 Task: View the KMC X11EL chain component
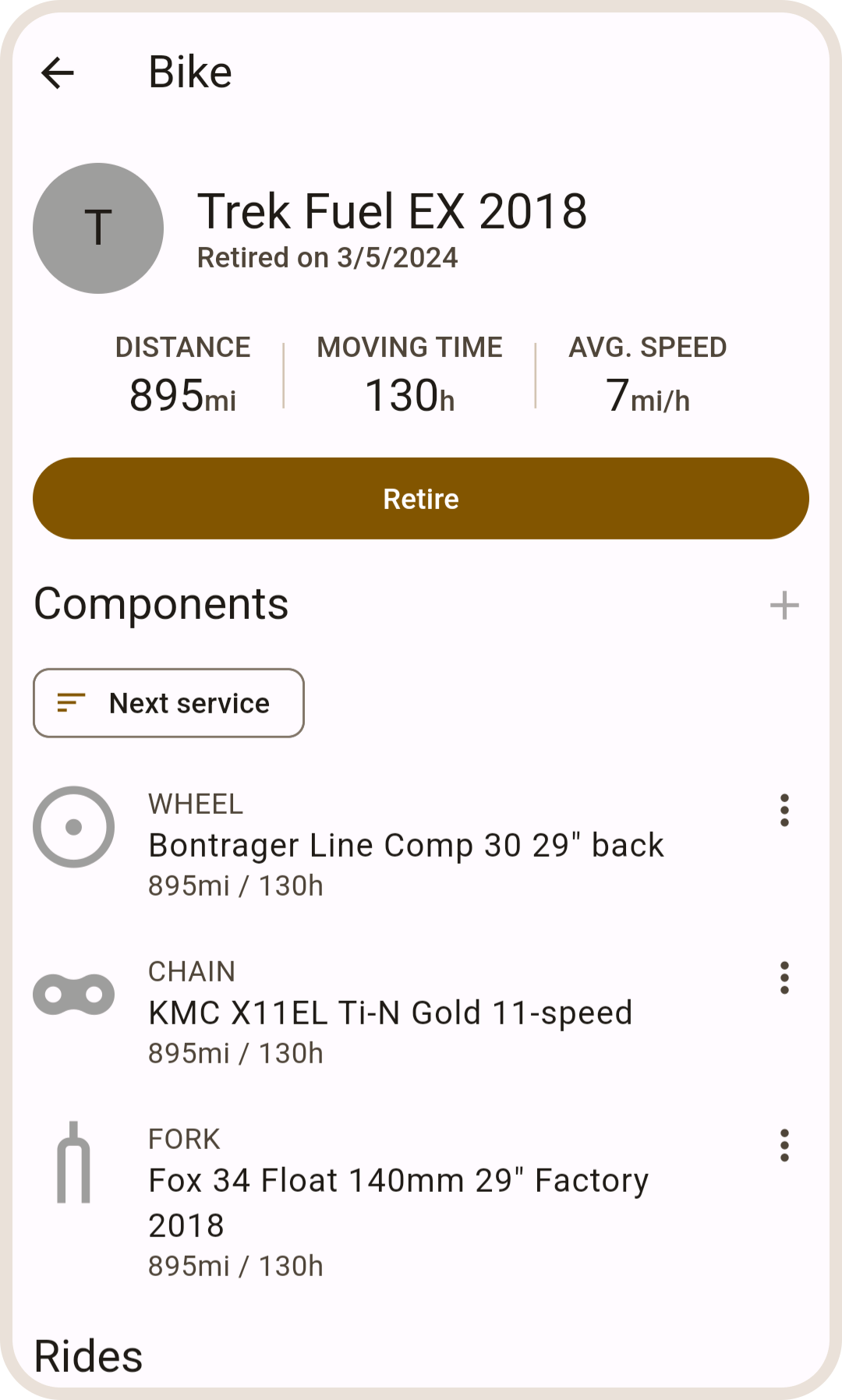[x=390, y=1013]
